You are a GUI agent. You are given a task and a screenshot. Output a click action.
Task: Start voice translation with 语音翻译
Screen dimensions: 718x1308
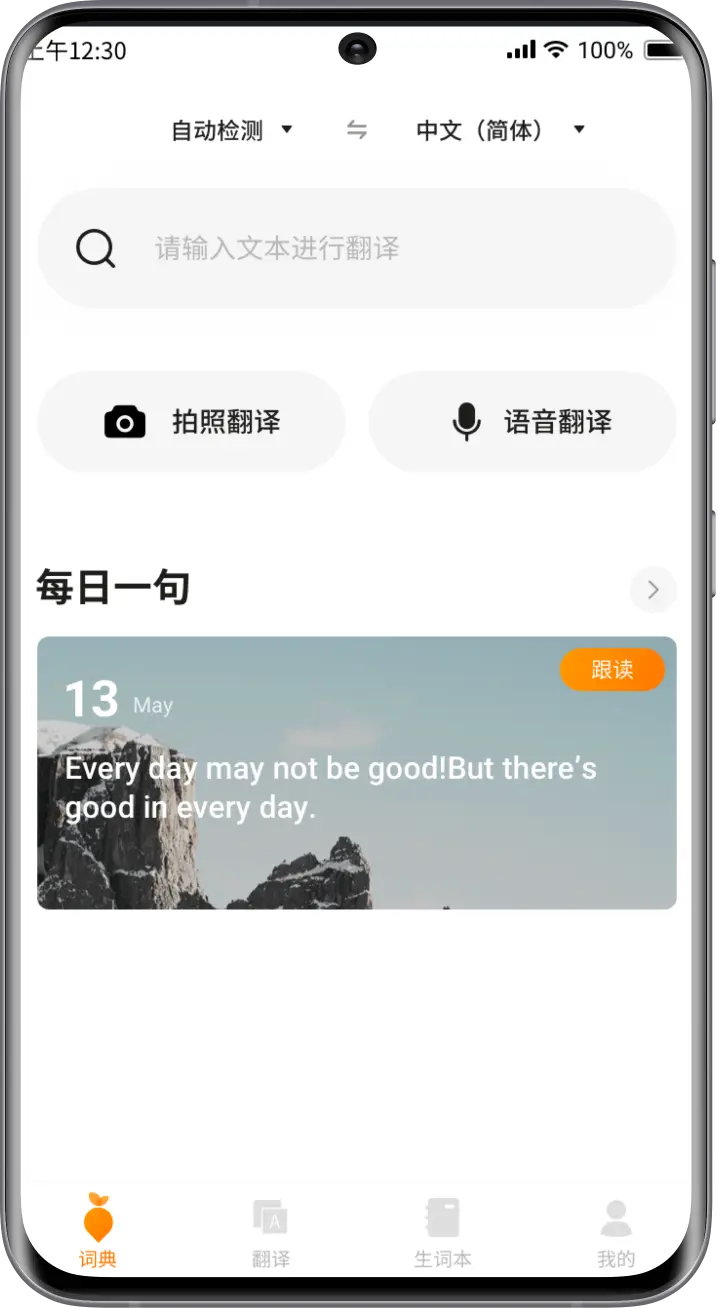pos(522,422)
